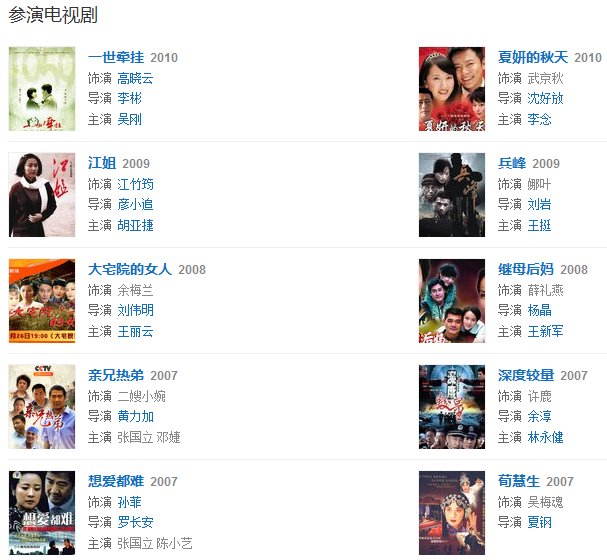Open the 一世牵挂 drama title link

tap(116, 57)
